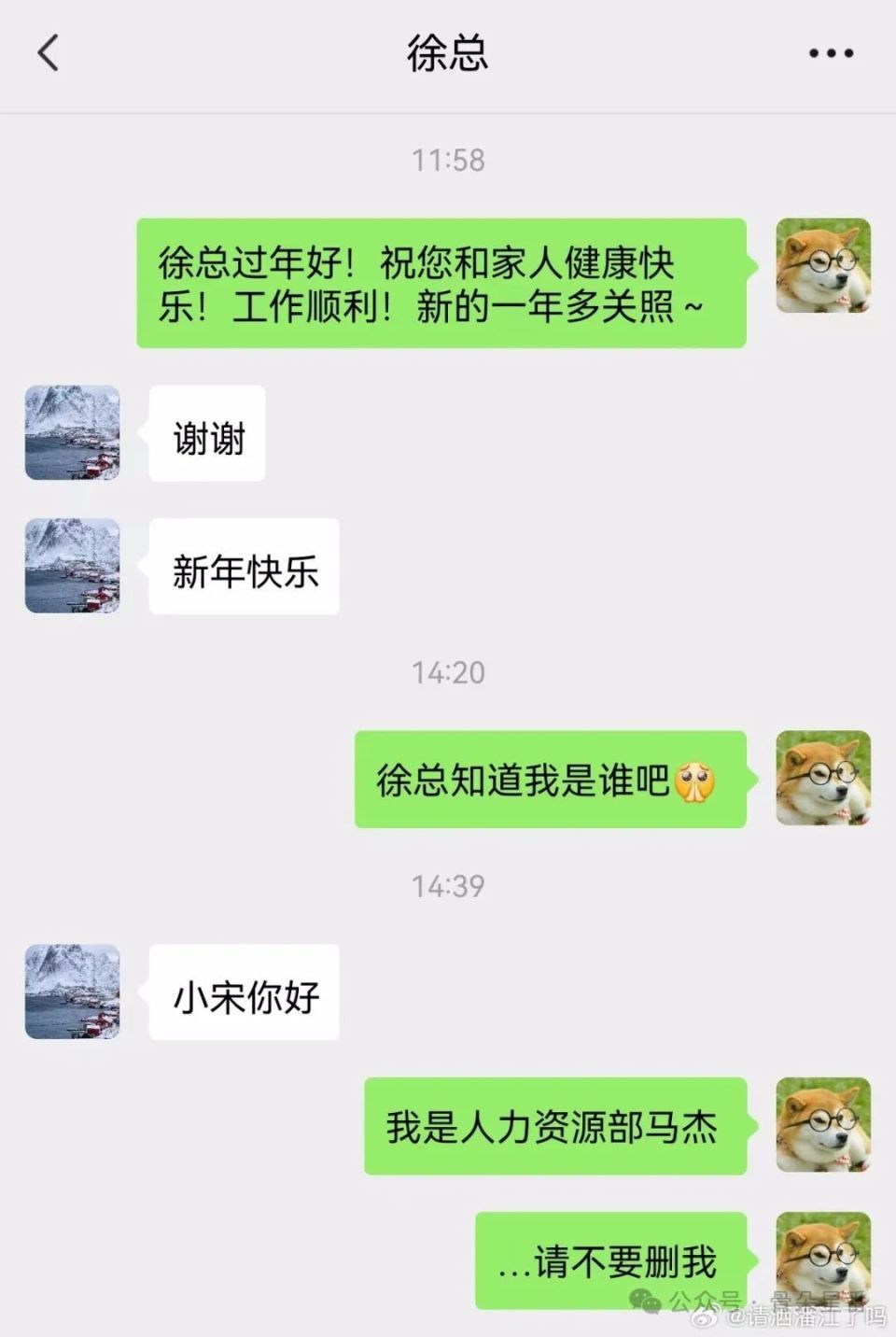Tap the 谢谢 message bubble
Screen dimensions: 896x1337
(x=205, y=433)
